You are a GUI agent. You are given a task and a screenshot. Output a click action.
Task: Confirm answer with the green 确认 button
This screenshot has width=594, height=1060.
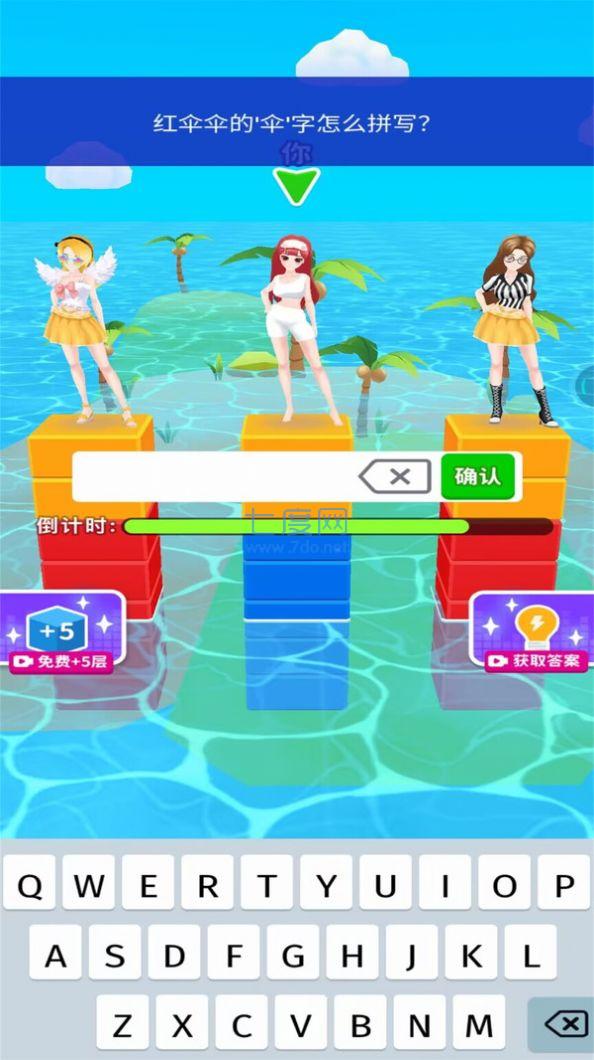[x=477, y=476]
